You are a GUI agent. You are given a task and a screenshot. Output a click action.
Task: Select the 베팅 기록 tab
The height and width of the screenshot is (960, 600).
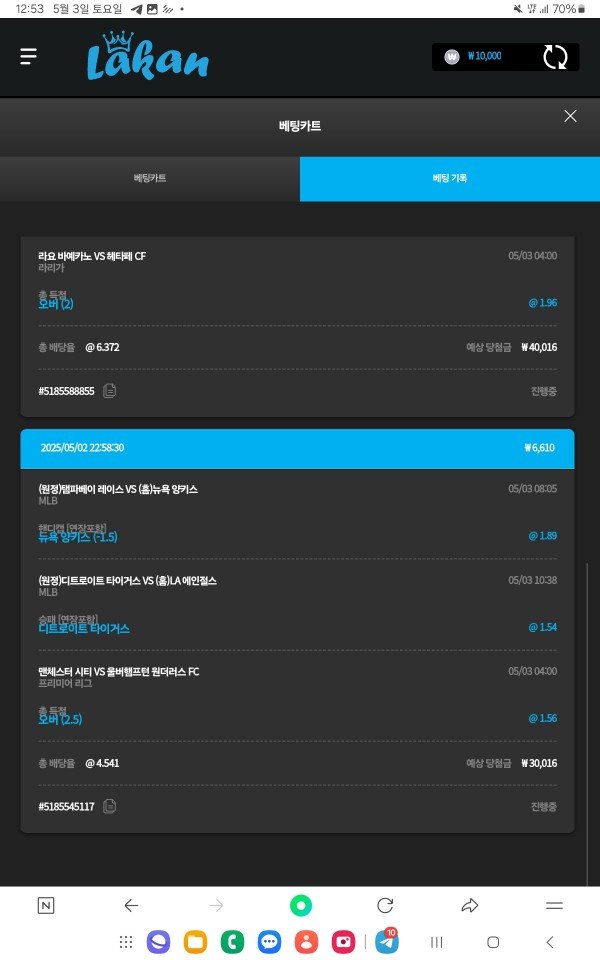click(449, 178)
